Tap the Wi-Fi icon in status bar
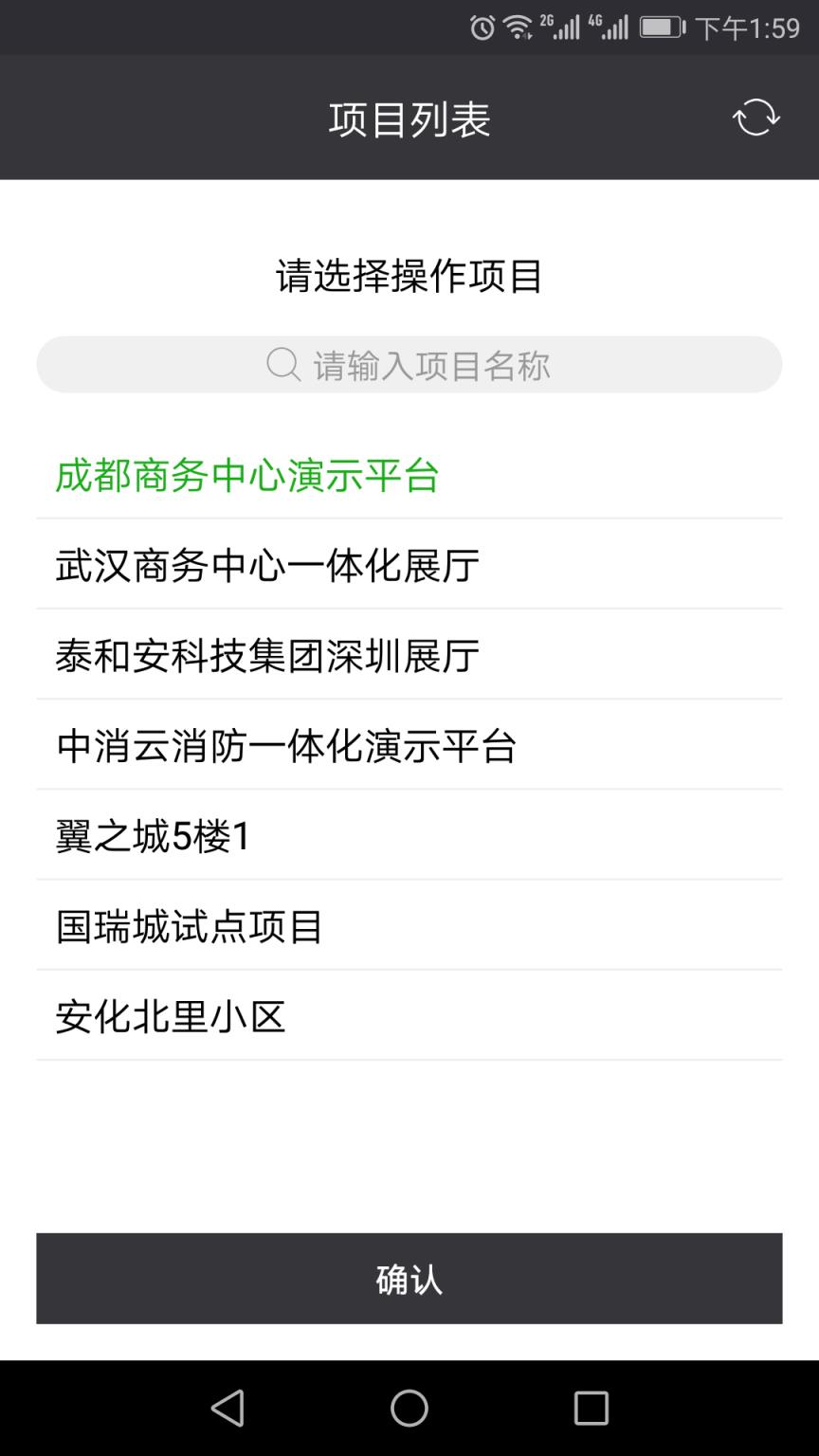Screen dimensions: 819x1456 click(x=517, y=27)
